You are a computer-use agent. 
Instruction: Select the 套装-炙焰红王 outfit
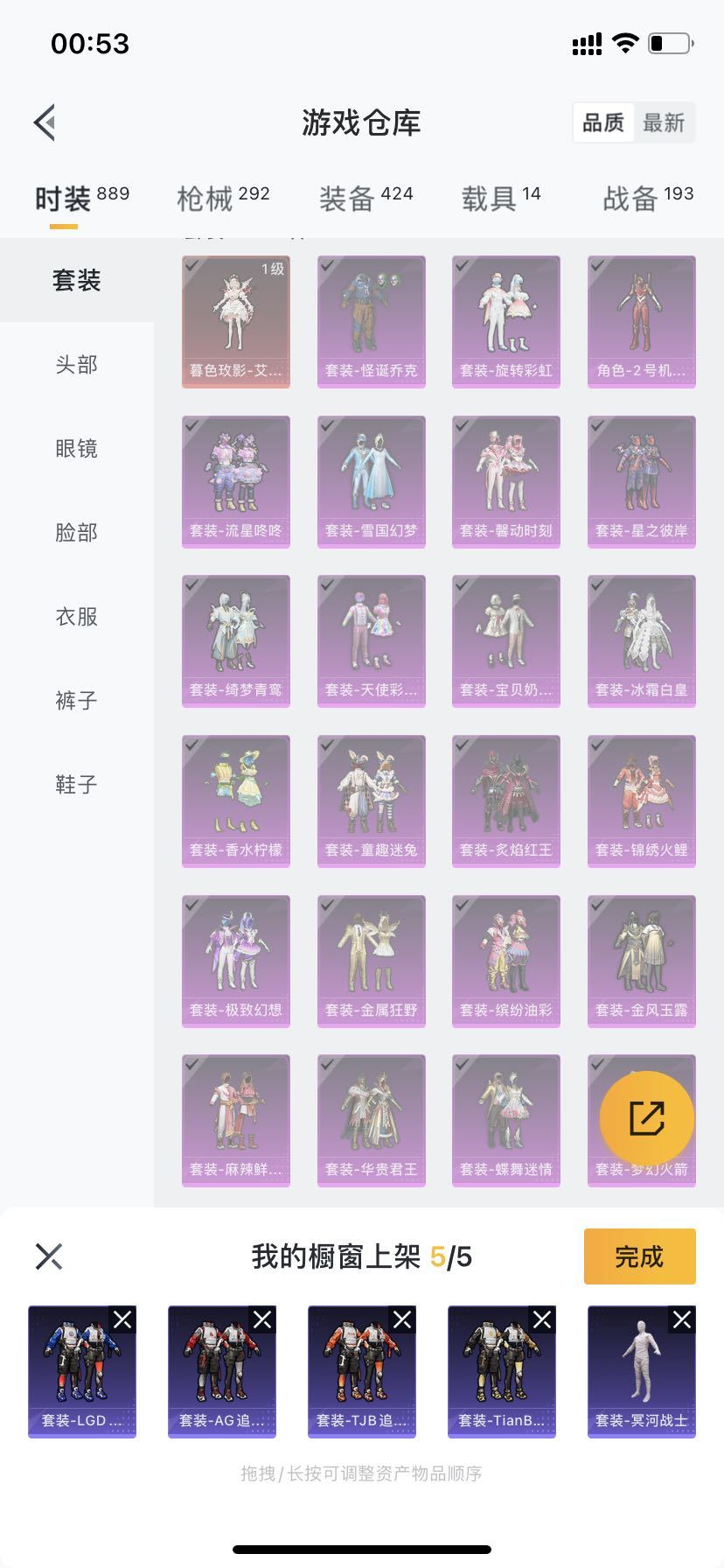(x=505, y=801)
